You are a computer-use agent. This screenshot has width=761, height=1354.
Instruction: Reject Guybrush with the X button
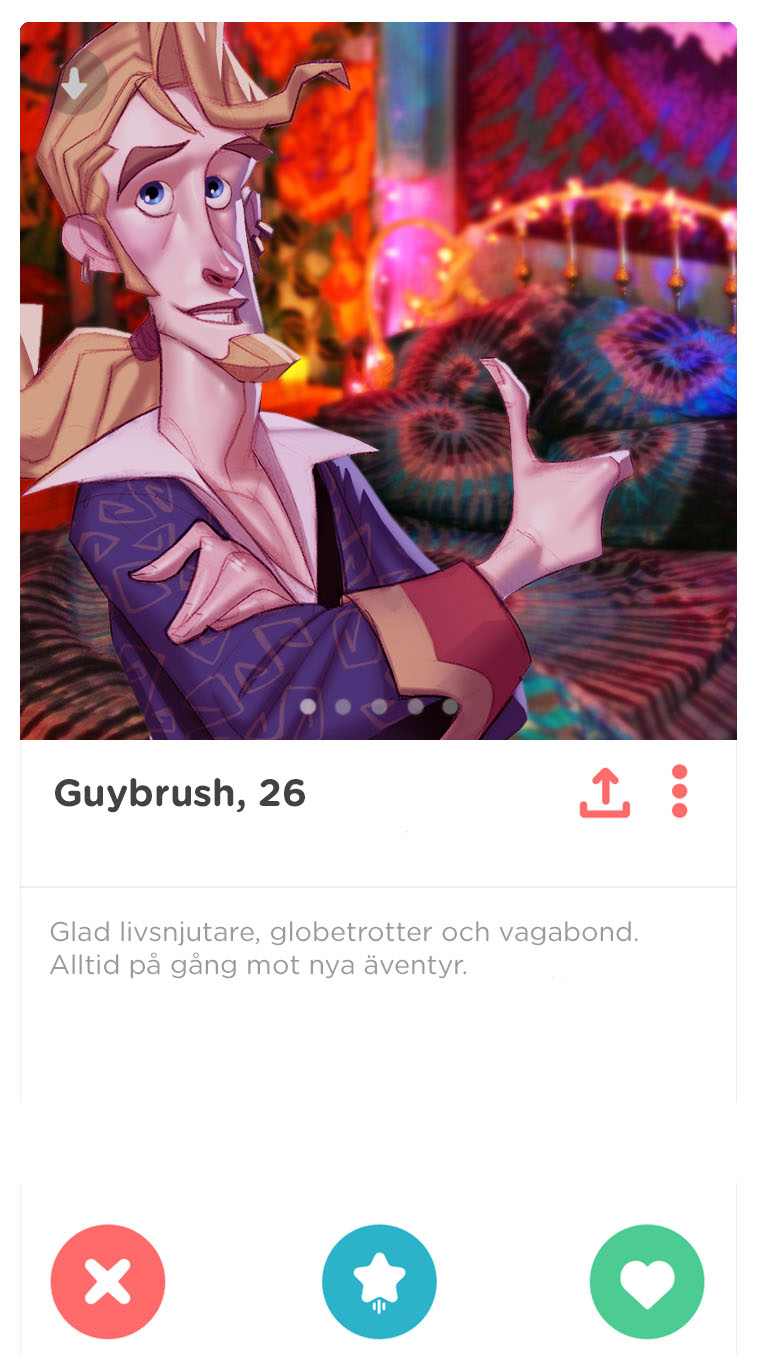click(x=108, y=1281)
